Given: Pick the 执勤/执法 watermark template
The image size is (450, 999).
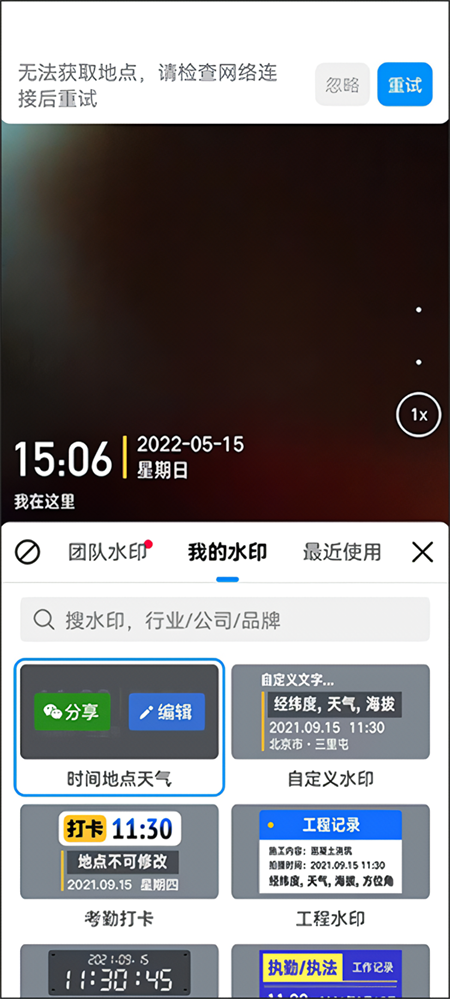Looking at the screenshot, I should pyautogui.click(x=330, y=971).
